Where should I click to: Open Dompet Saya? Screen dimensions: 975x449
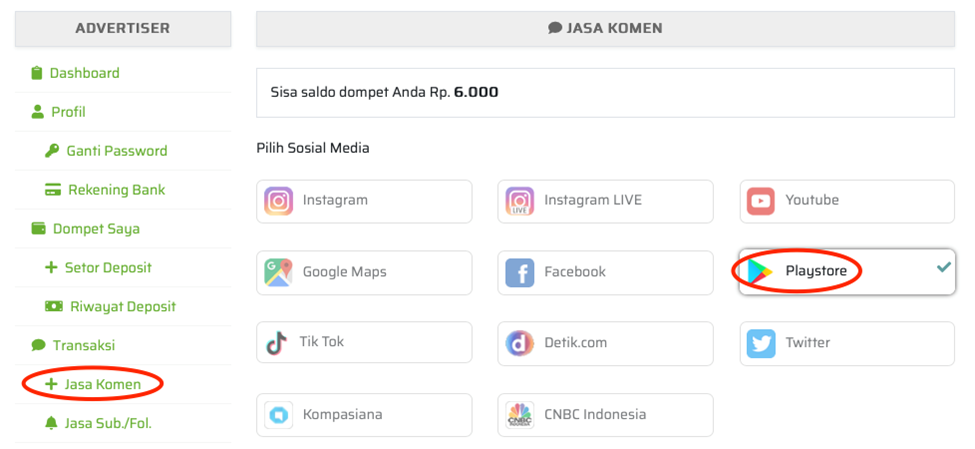coord(96,229)
